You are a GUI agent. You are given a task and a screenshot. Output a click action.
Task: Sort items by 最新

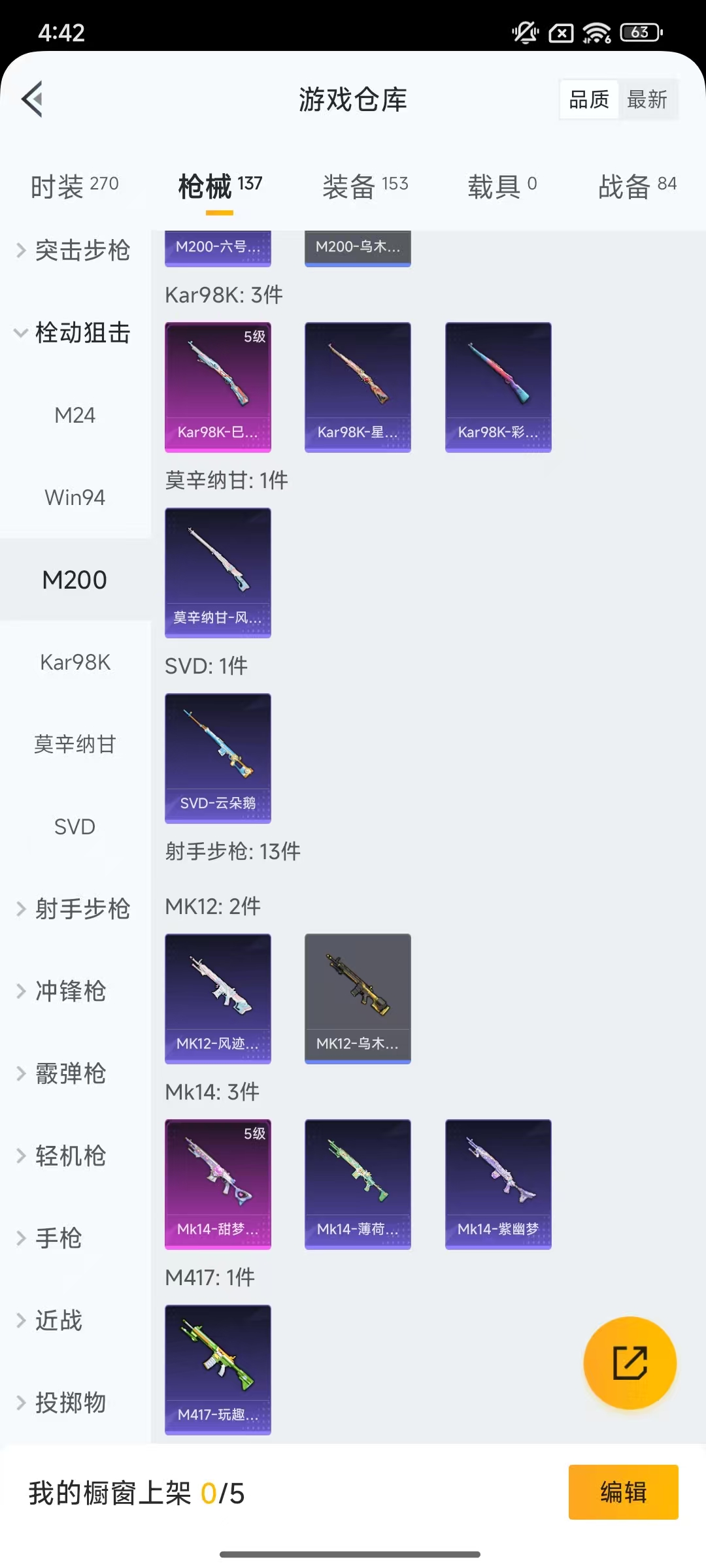click(647, 100)
